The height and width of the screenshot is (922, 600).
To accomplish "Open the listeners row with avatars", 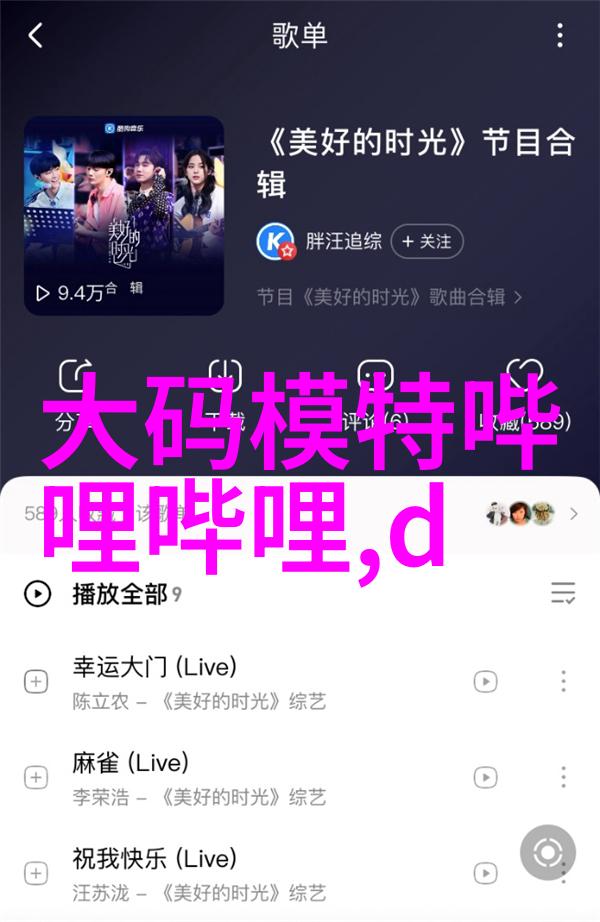I will coord(532,514).
